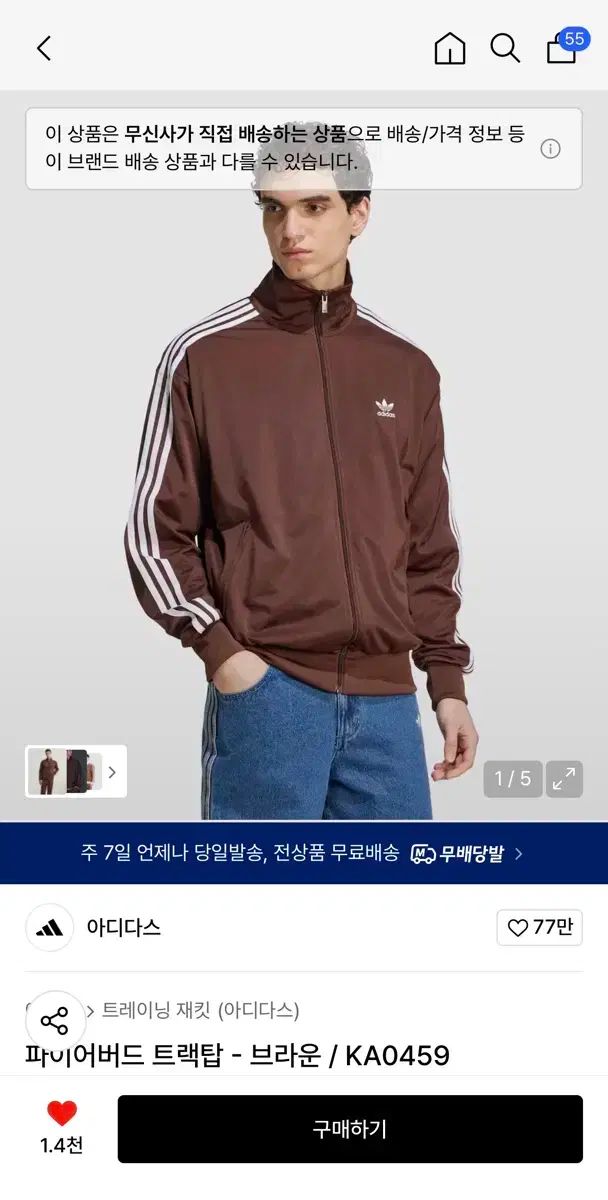Like the 아디다스 brand (77만 hearts)
The image size is (608, 1200).
click(x=539, y=928)
